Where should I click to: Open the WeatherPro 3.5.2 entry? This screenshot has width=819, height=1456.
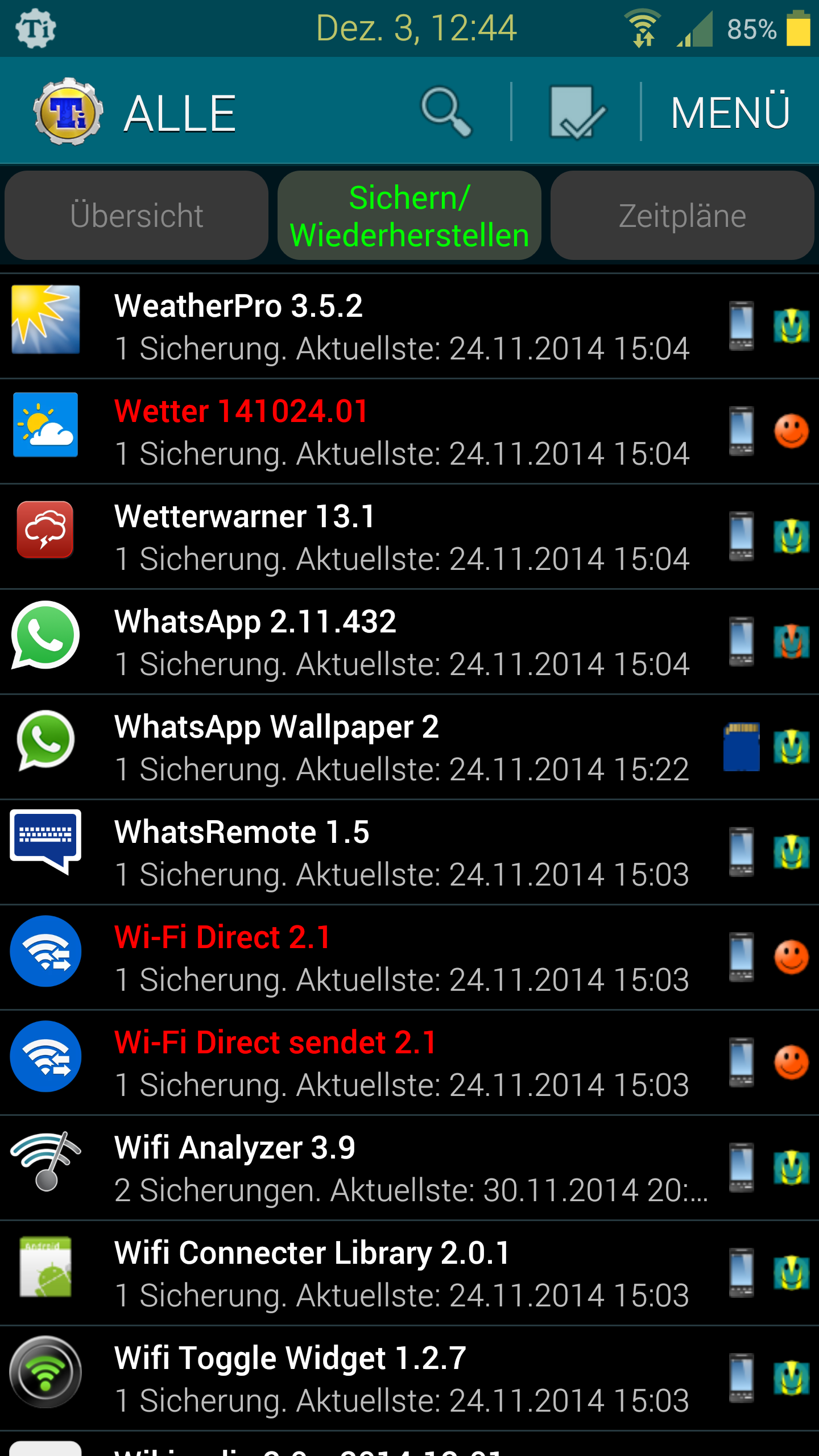pyautogui.click(x=409, y=326)
